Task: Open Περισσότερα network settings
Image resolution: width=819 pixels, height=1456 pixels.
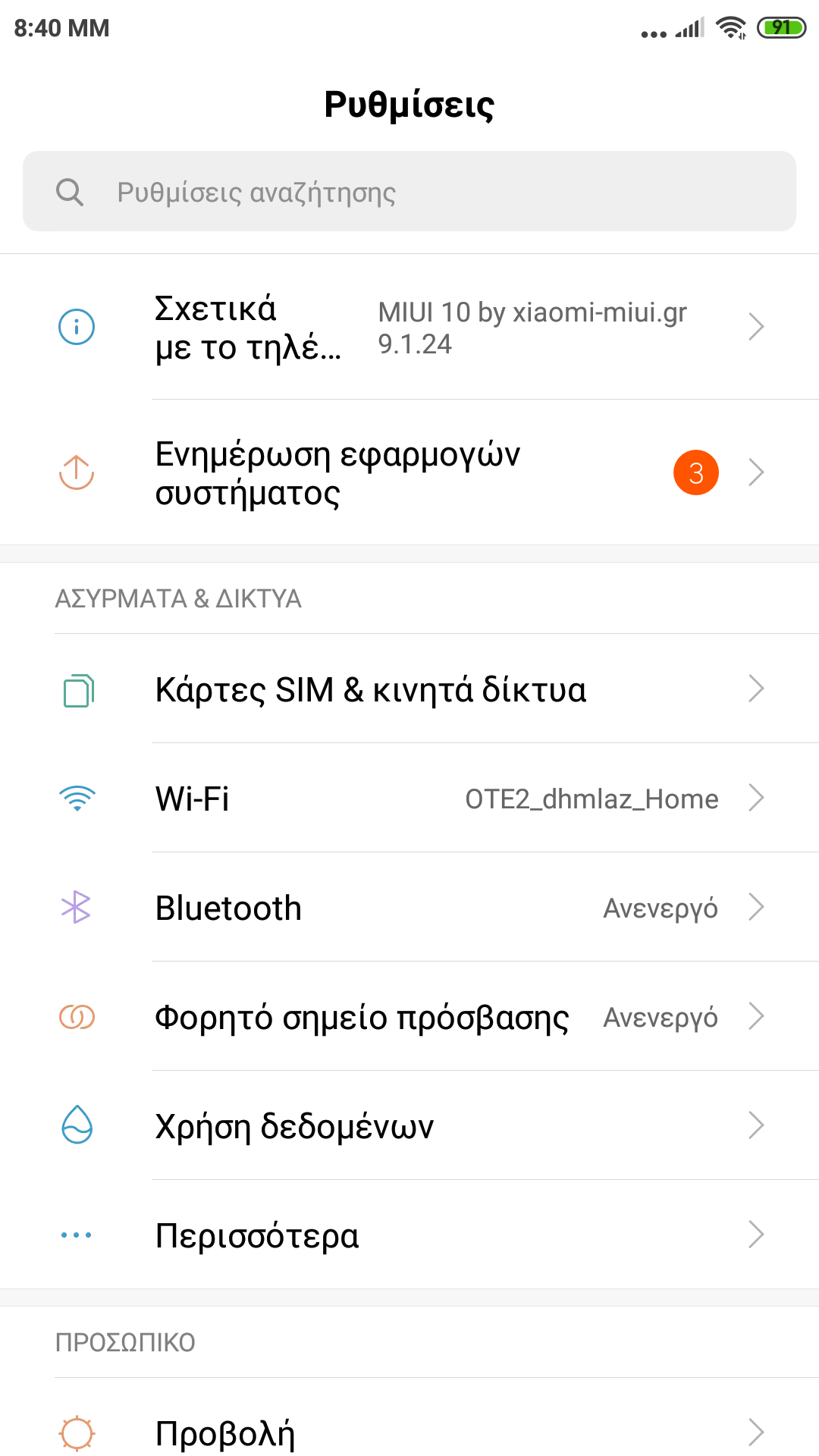Action: click(409, 1235)
